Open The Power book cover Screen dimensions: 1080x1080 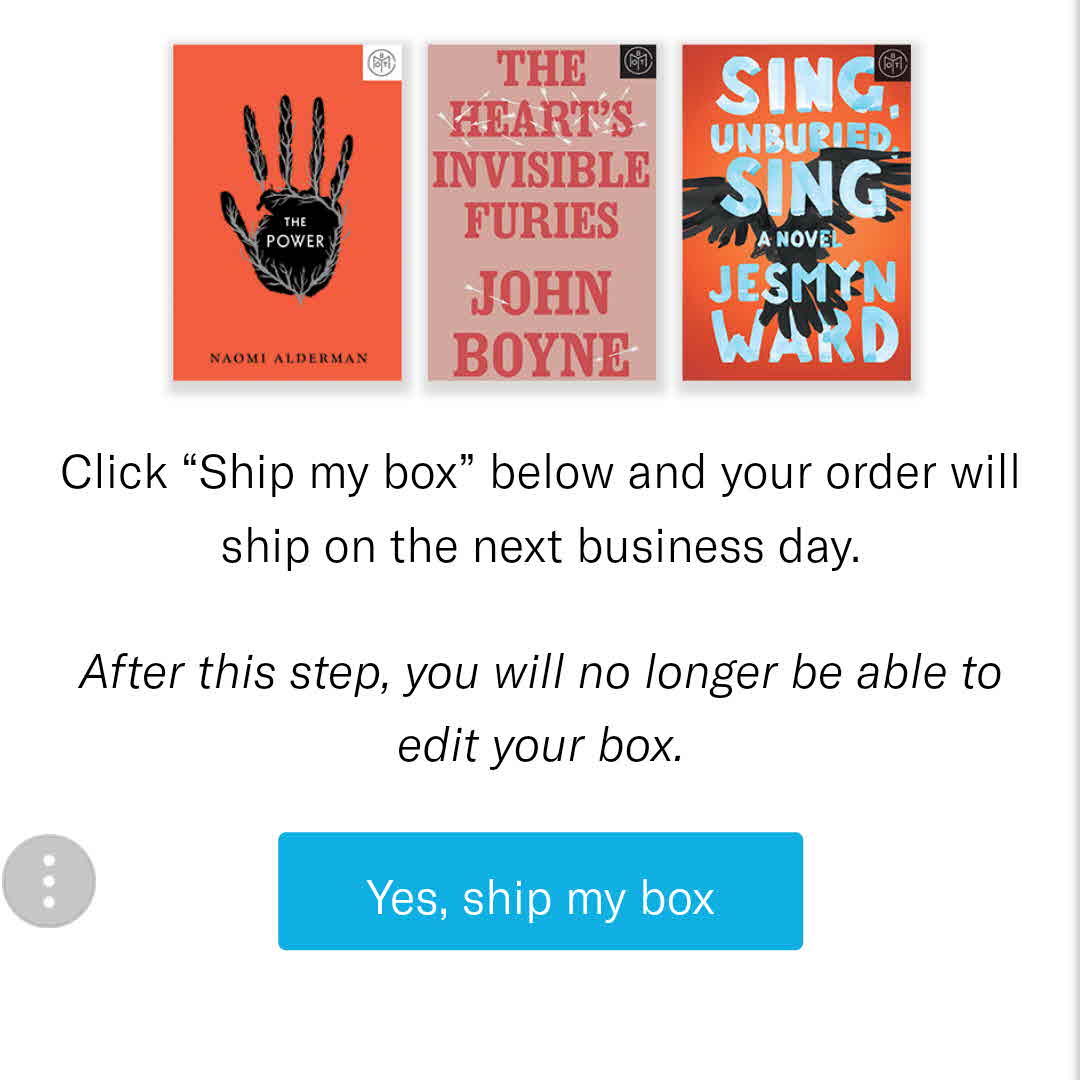click(x=287, y=212)
